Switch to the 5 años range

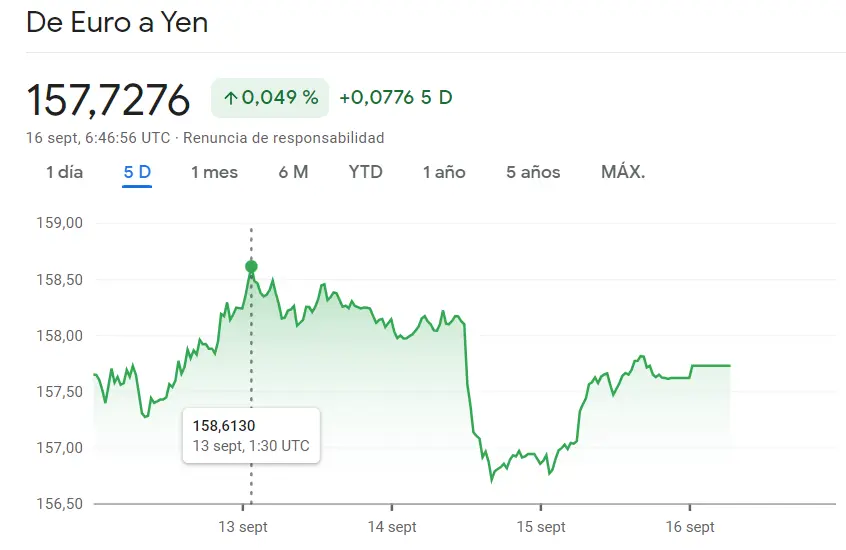click(533, 172)
